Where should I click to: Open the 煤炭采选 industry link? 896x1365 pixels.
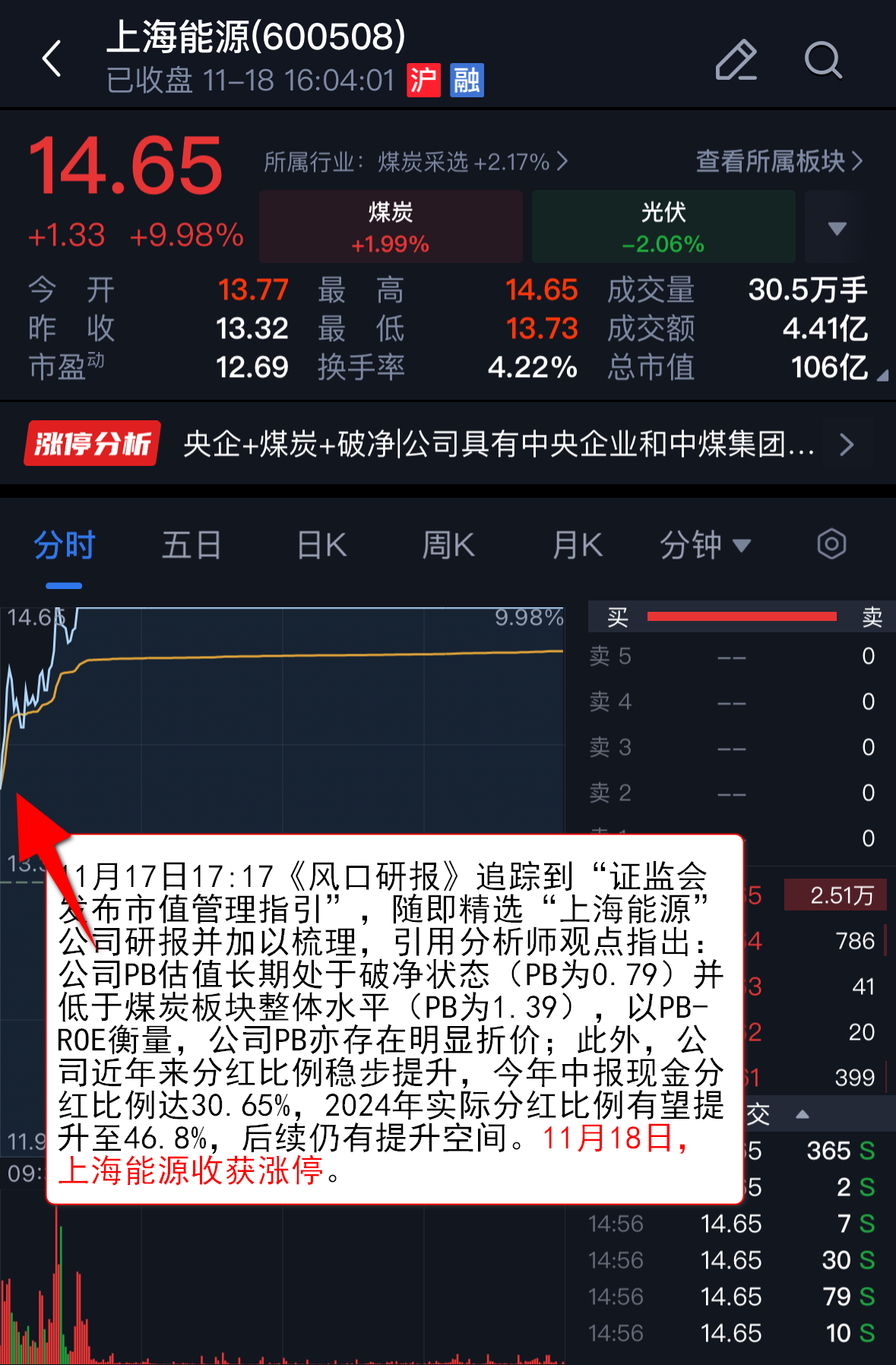tap(415, 162)
